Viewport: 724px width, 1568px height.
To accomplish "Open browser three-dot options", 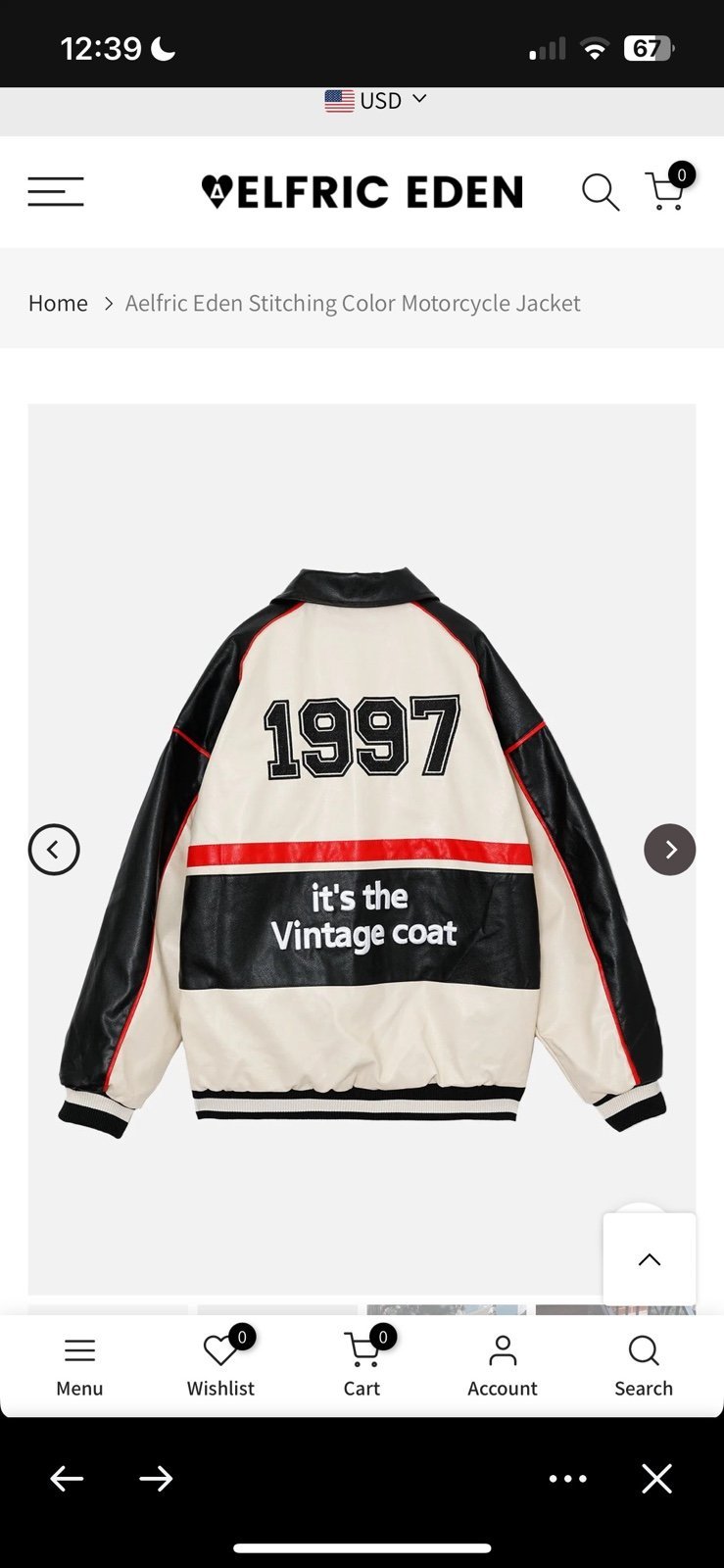I will tap(568, 1479).
